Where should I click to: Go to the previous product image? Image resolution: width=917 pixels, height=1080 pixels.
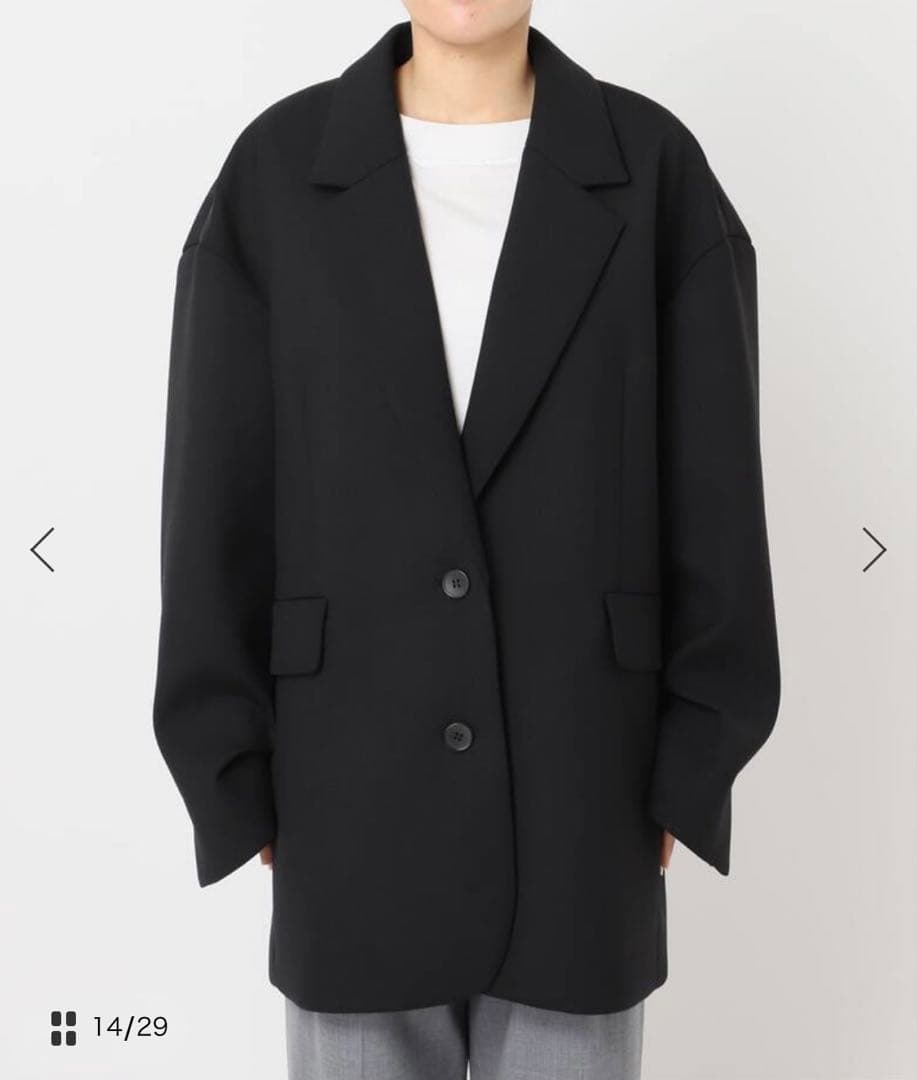pos(42,549)
